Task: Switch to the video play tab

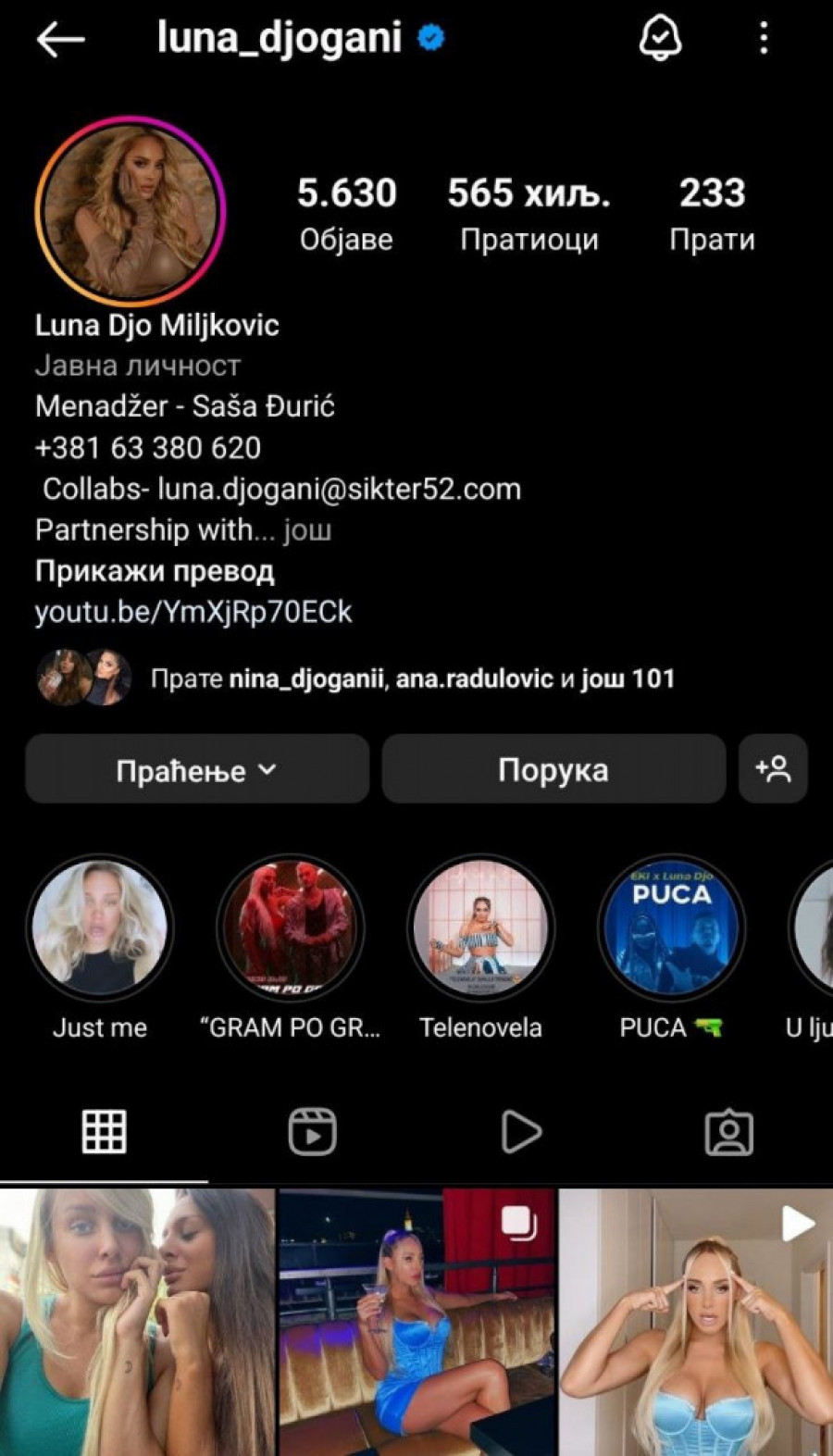Action: (x=520, y=1131)
